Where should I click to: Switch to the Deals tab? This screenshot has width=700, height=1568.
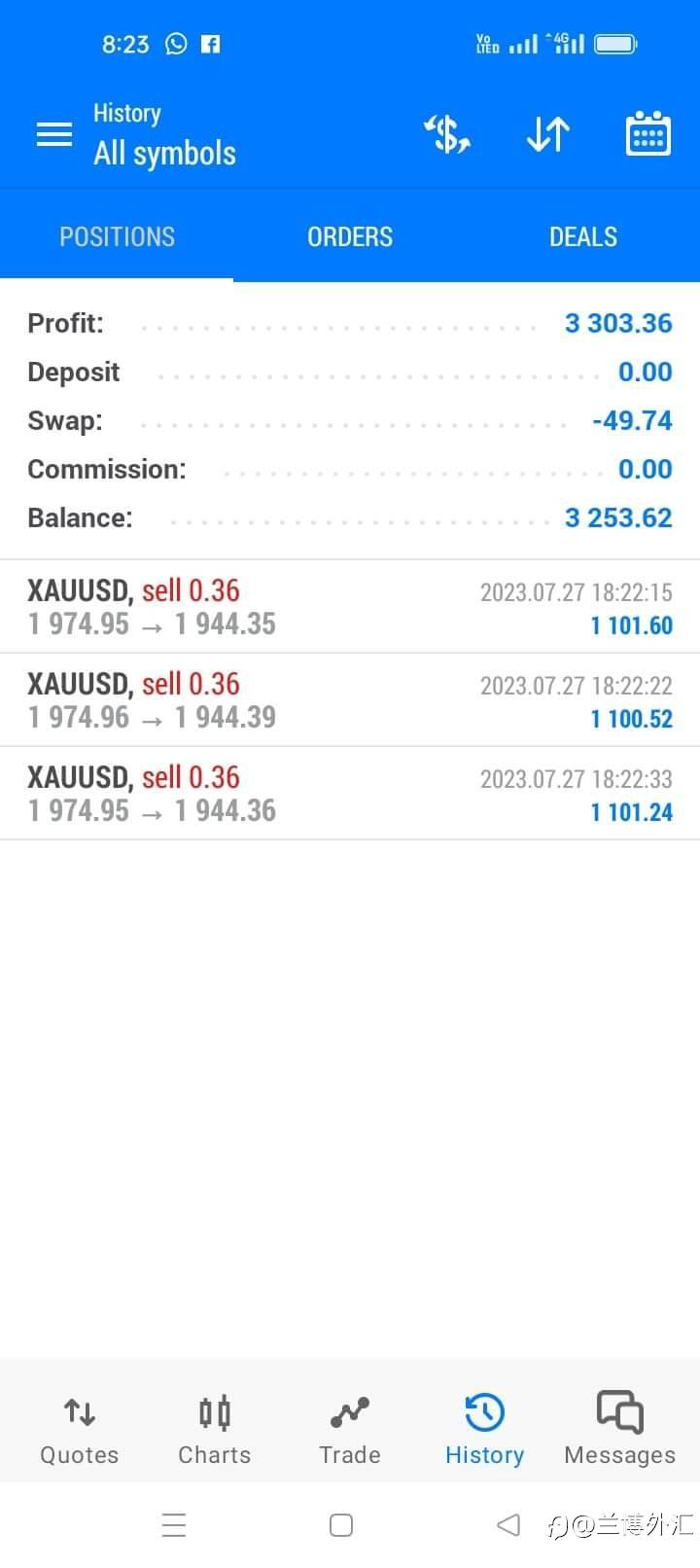click(x=583, y=236)
